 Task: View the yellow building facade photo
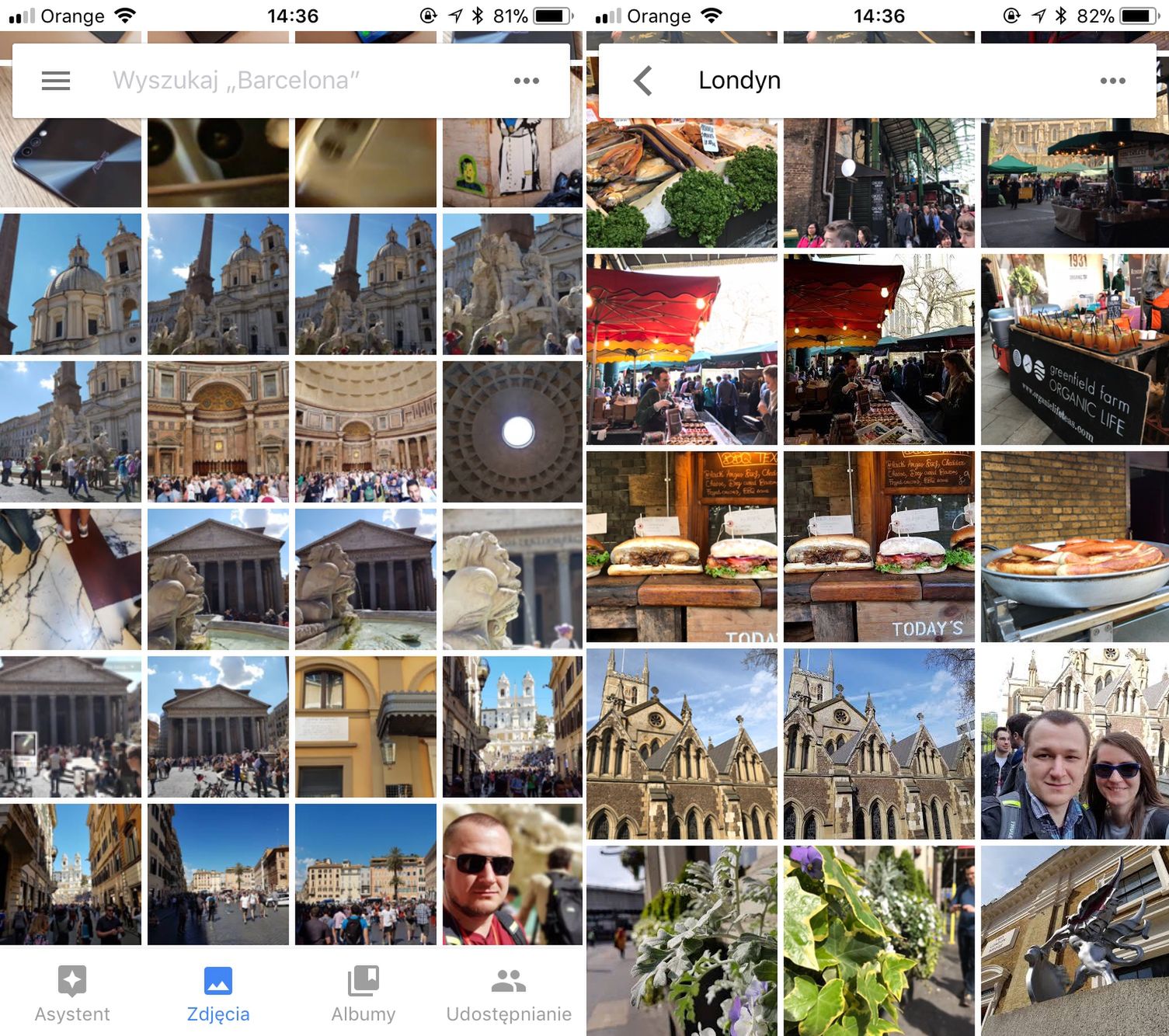point(365,726)
